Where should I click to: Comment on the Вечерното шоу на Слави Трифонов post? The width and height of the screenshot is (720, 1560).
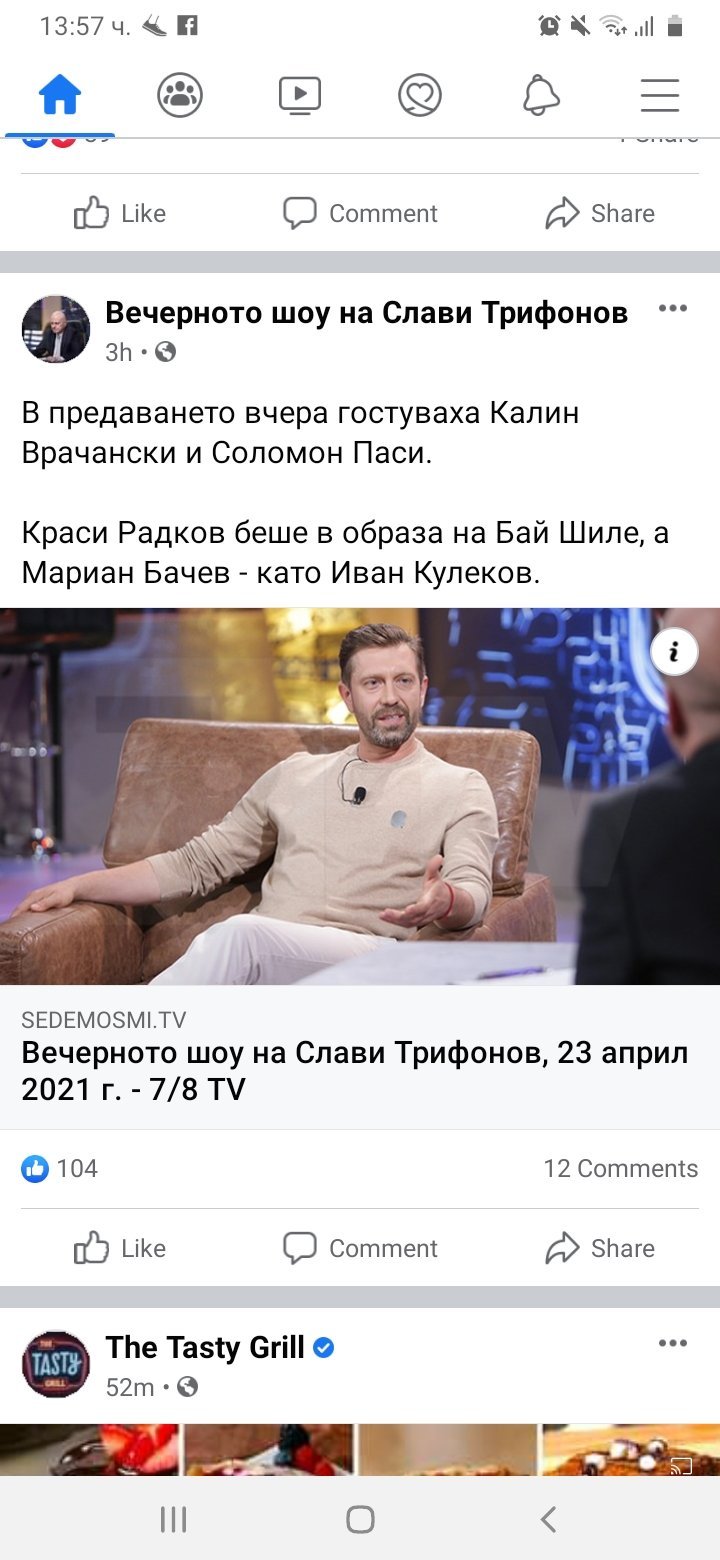[x=360, y=1248]
